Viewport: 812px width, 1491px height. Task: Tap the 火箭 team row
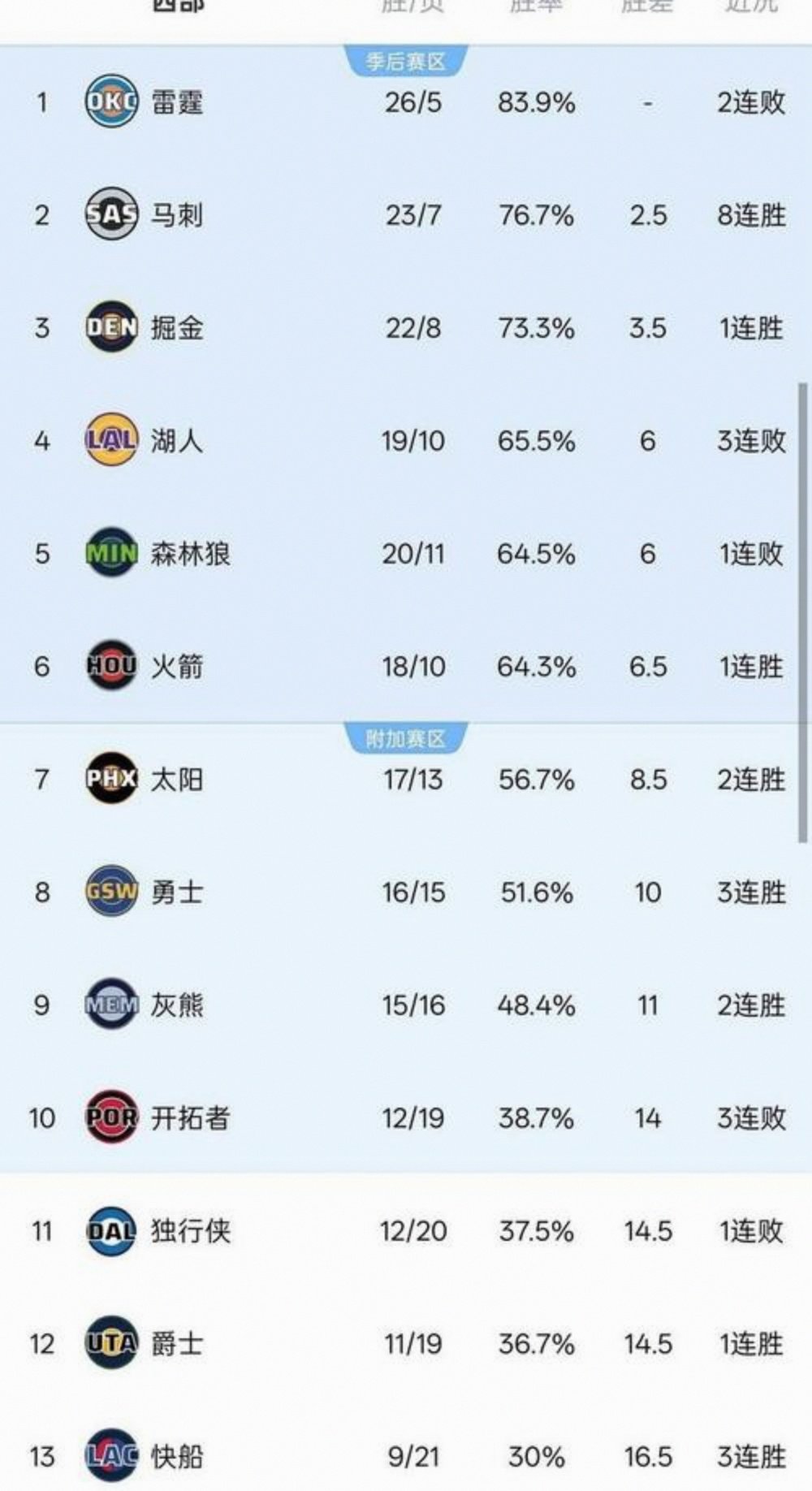tap(177, 667)
